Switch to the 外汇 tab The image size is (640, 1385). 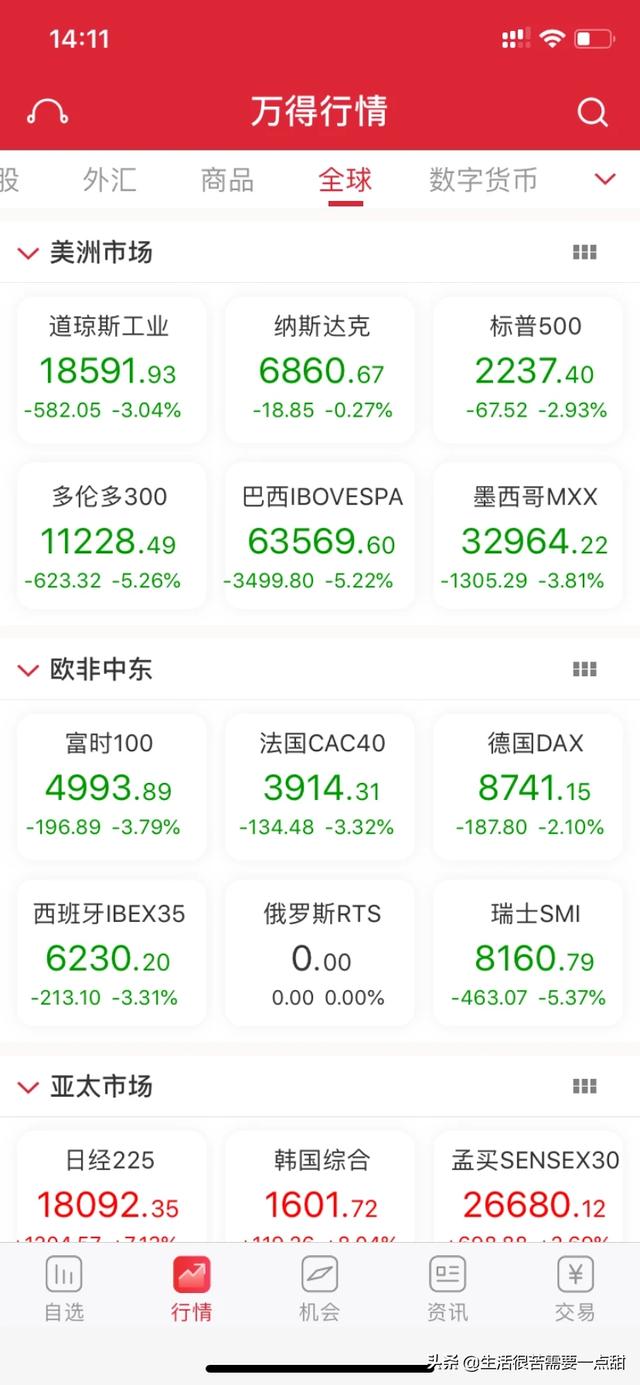pyautogui.click(x=110, y=180)
